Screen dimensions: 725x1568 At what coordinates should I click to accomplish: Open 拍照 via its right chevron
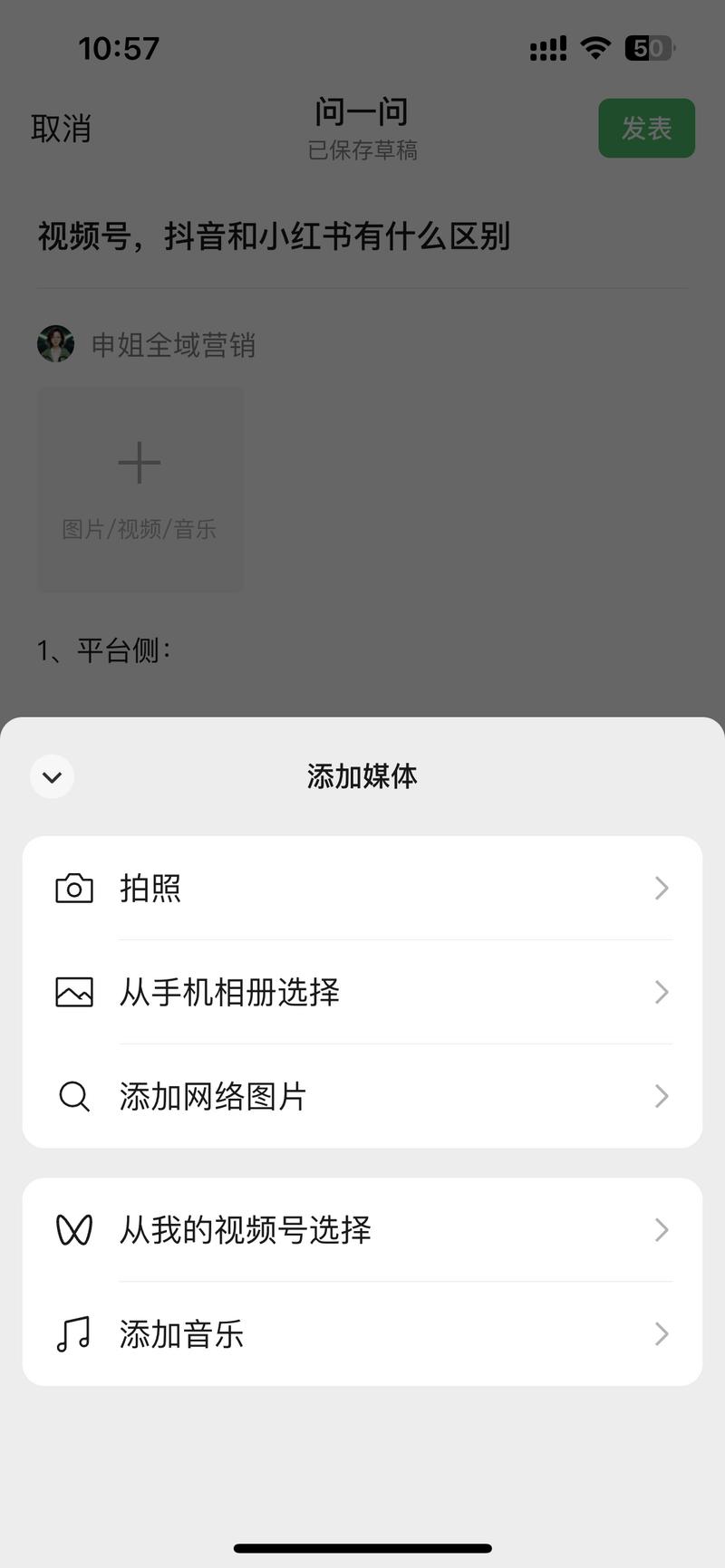tap(660, 888)
